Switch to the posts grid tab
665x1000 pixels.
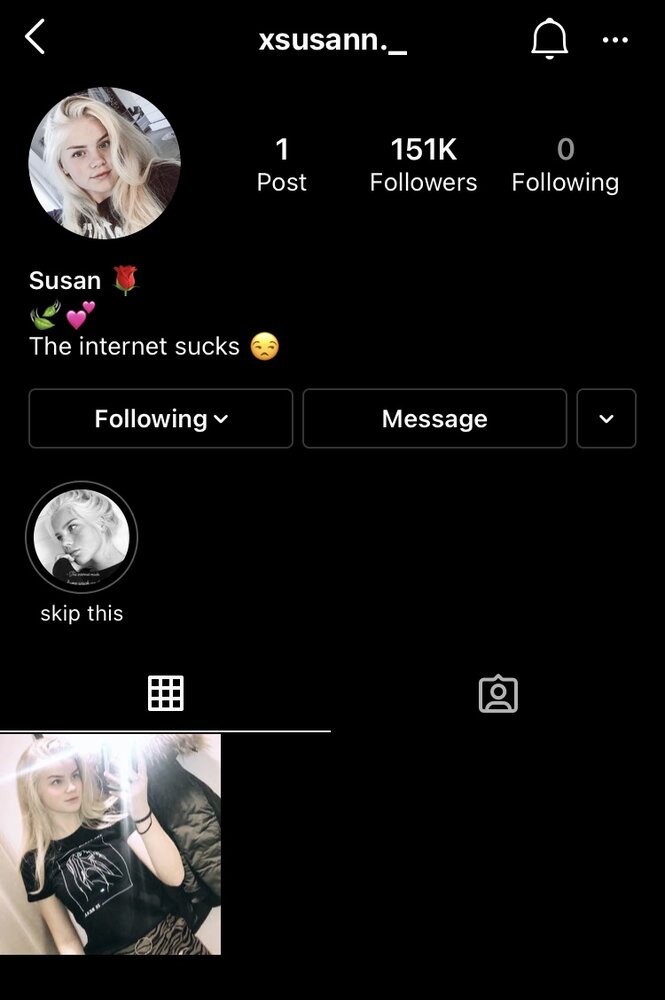(165, 693)
